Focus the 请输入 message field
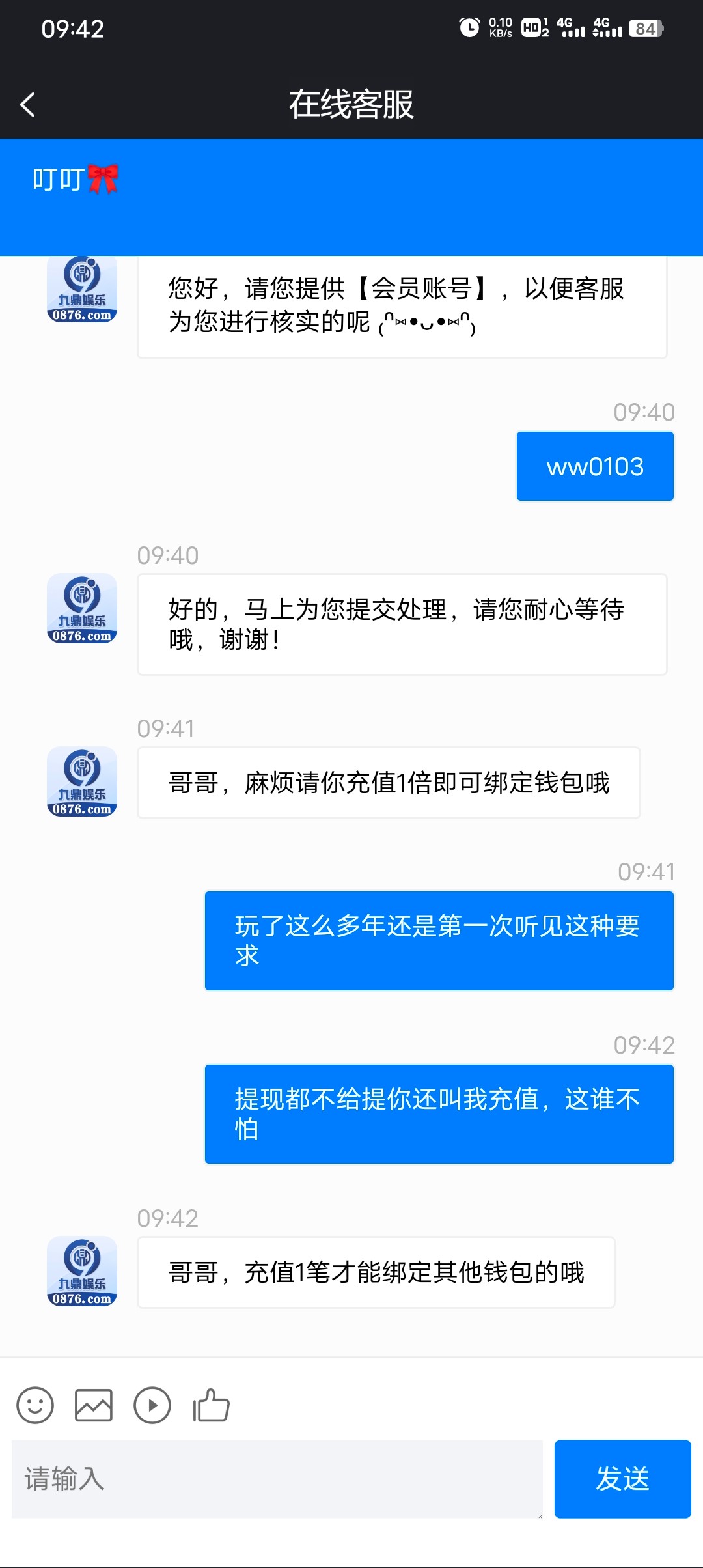The width and height of the screenshot is (703, 1568). [277, 1479]
